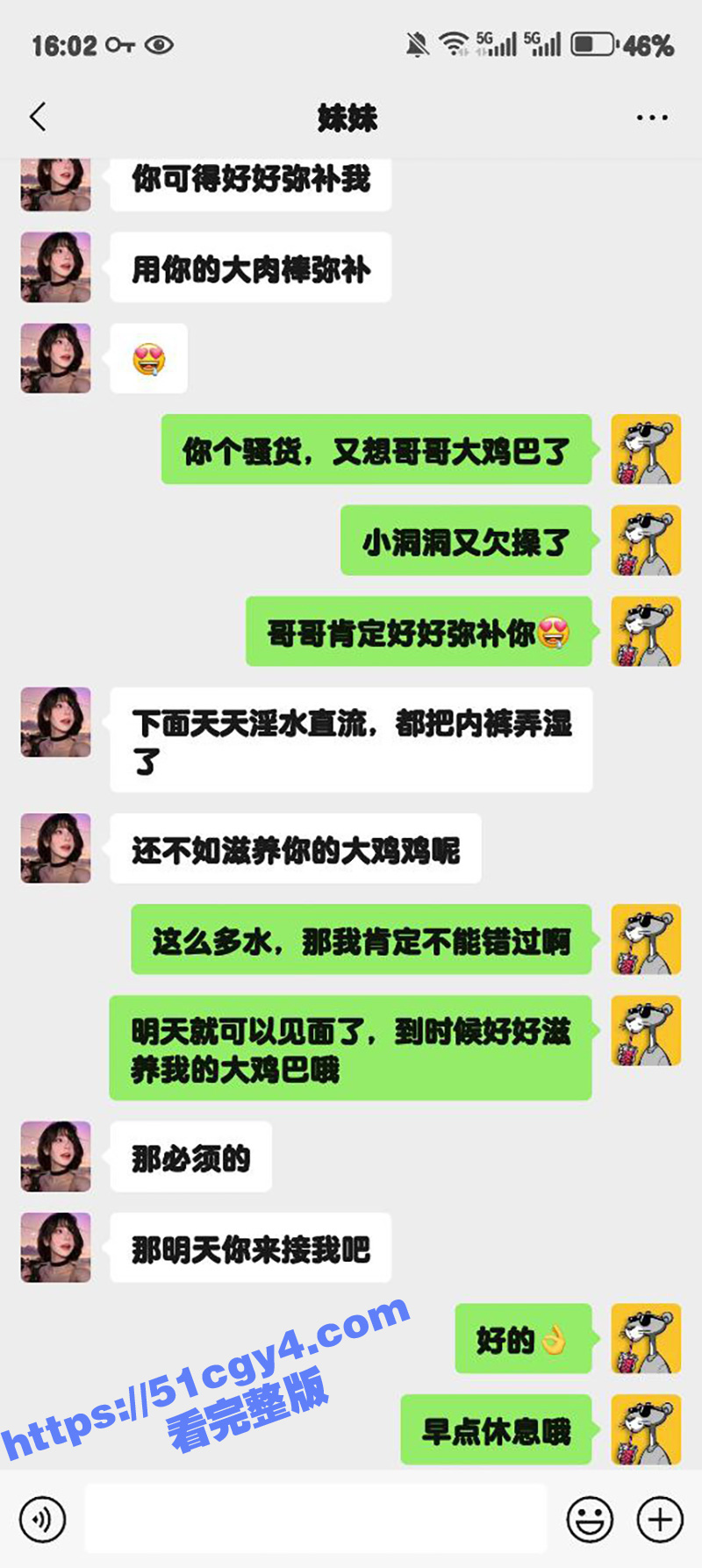Open the plus attachment menu
The width and height of the screenshot is (702, 1568).
pos(660,1519)
